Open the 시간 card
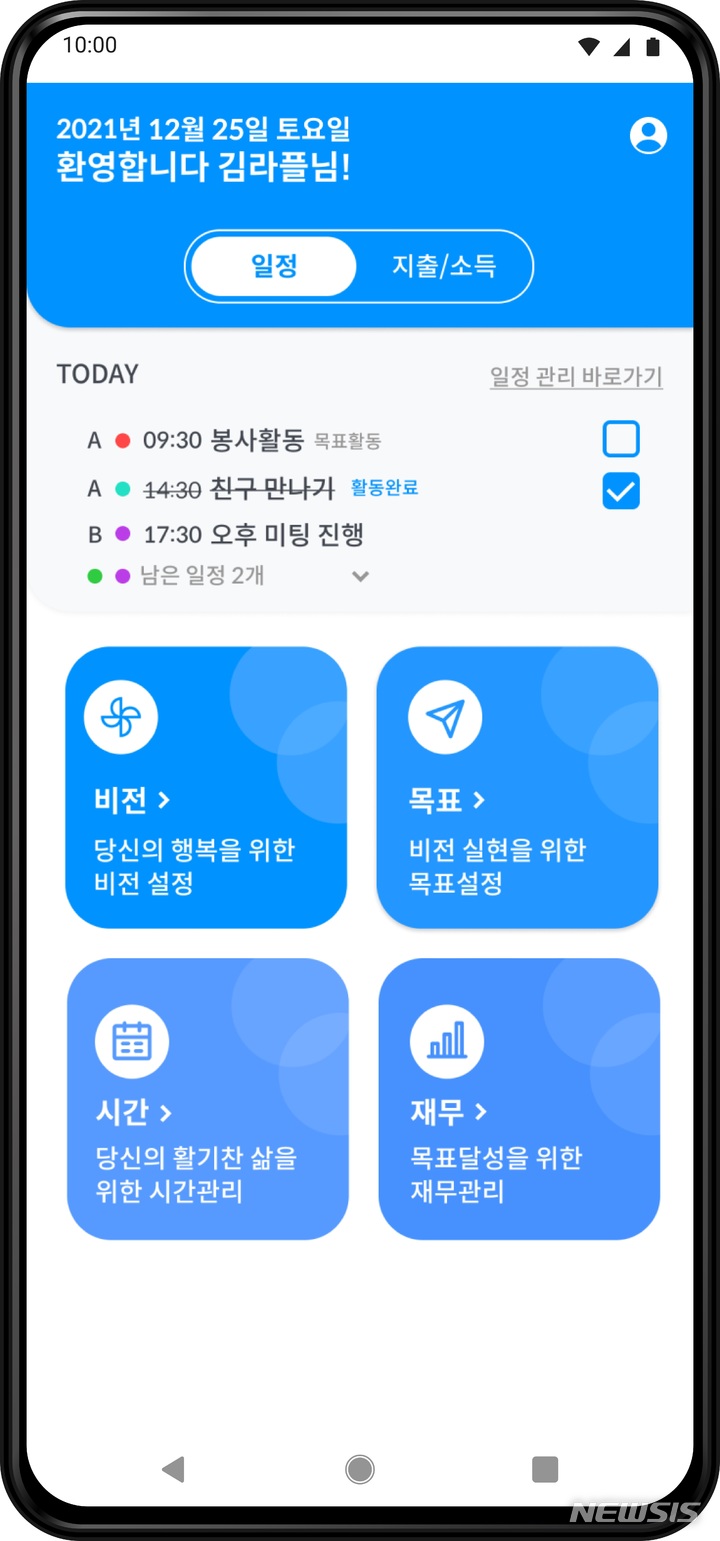The image size is (720, 1541). [x=207, y=1098]
